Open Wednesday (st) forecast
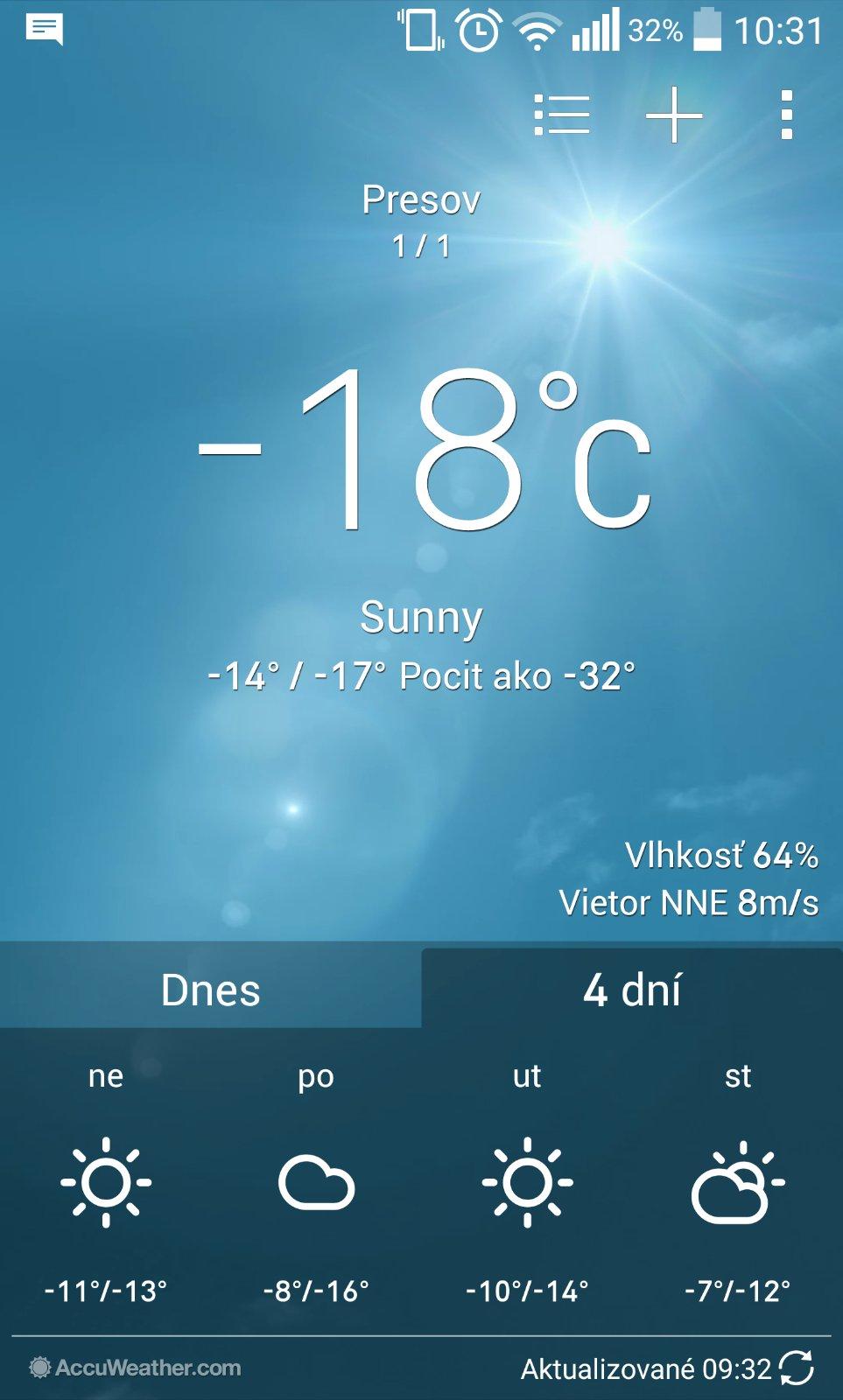The width and height of the screenshot is (843, 1400). [x=738, y=1181]
